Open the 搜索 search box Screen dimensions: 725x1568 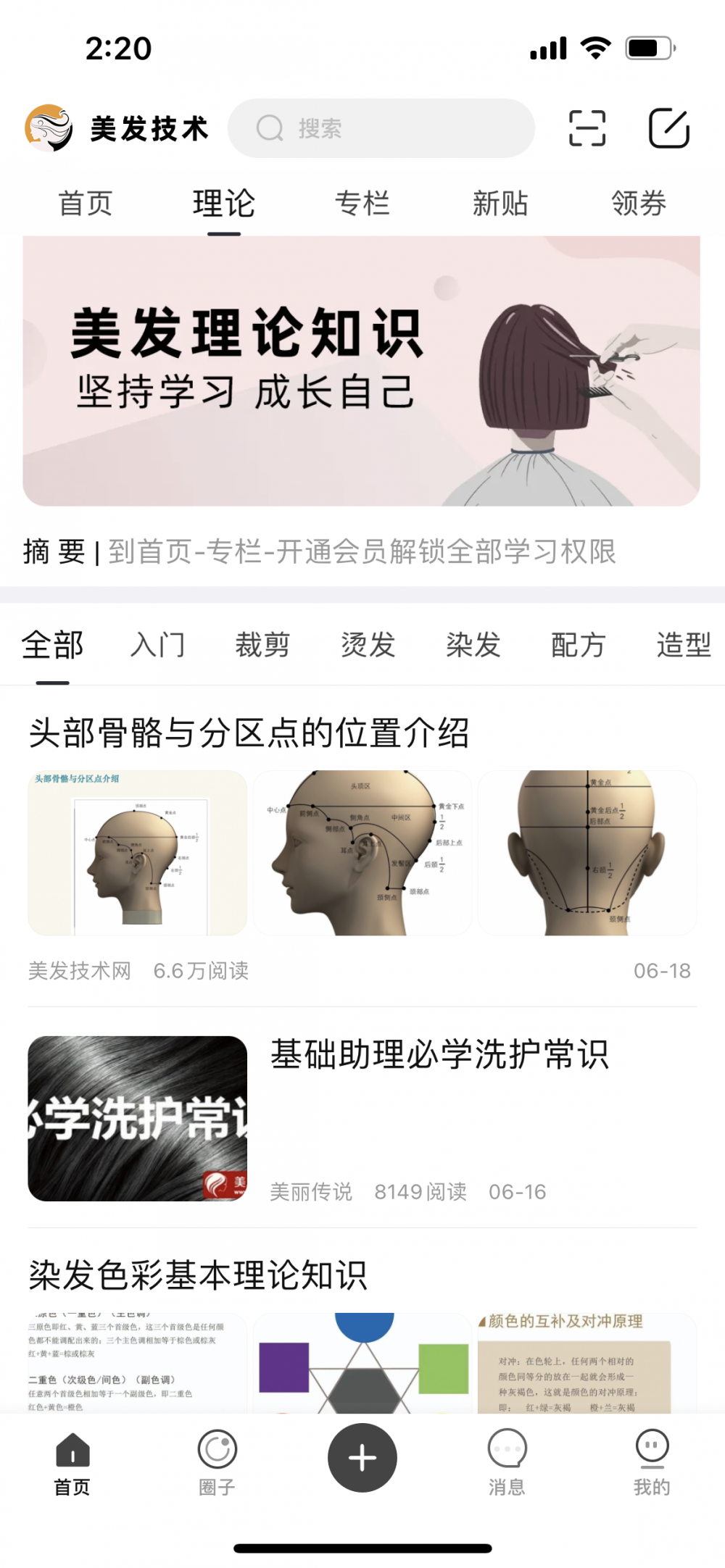point(381,128)
